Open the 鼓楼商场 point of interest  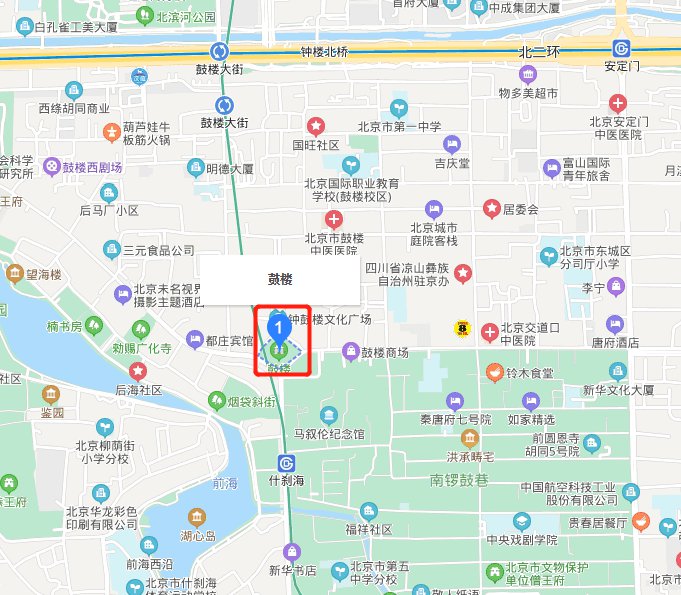click(x=351, y=351)
